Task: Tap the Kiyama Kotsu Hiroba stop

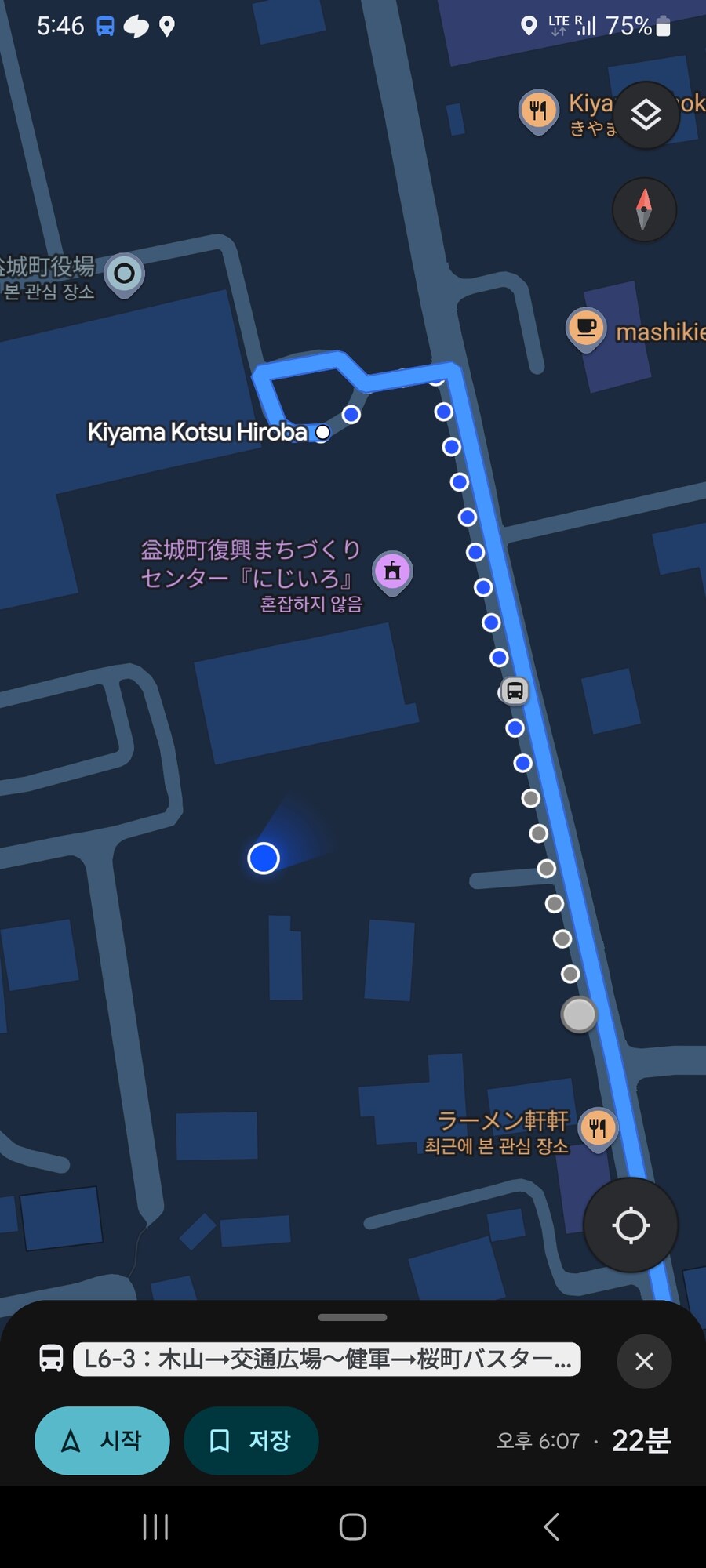Action: coord(322,432)
